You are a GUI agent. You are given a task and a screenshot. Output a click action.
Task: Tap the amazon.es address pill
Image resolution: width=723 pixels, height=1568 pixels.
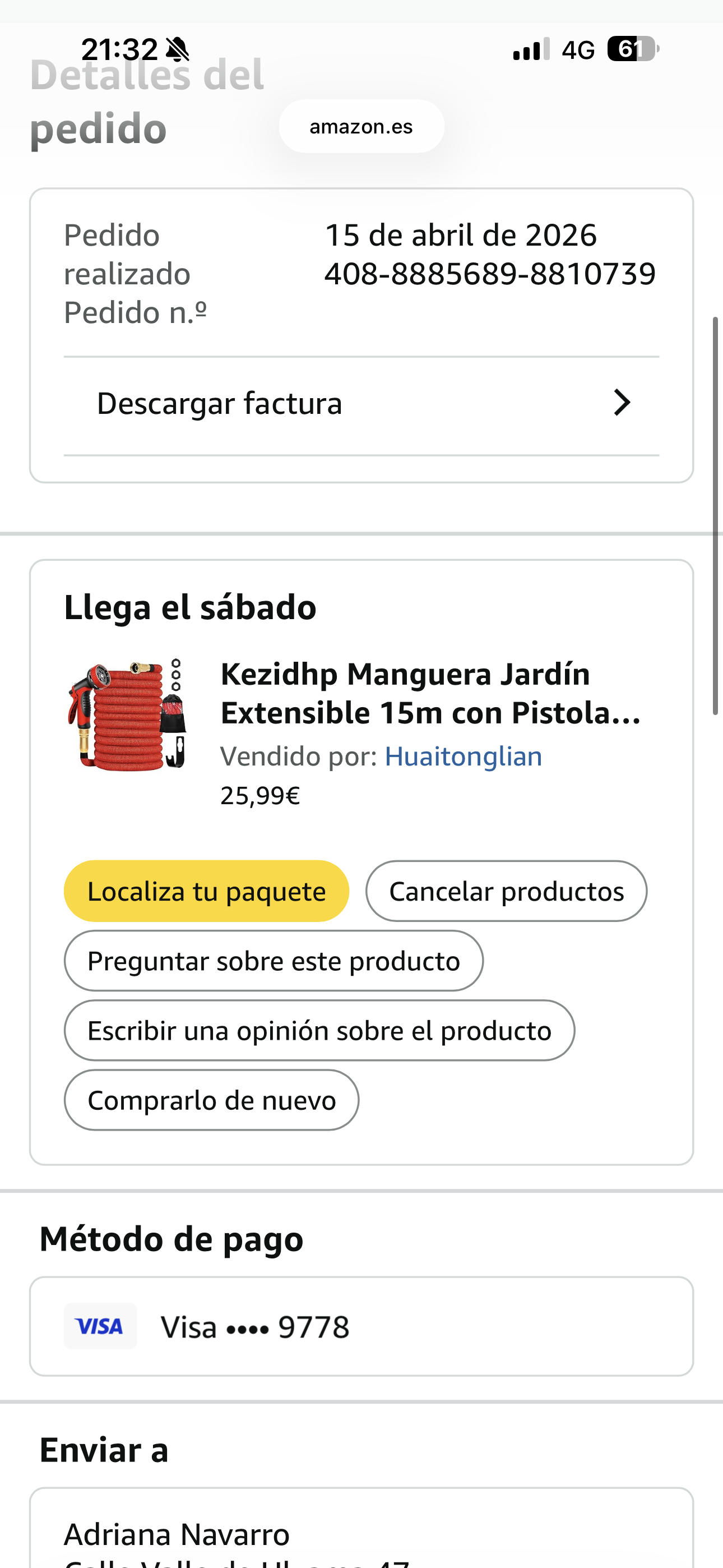coord(361,126)
